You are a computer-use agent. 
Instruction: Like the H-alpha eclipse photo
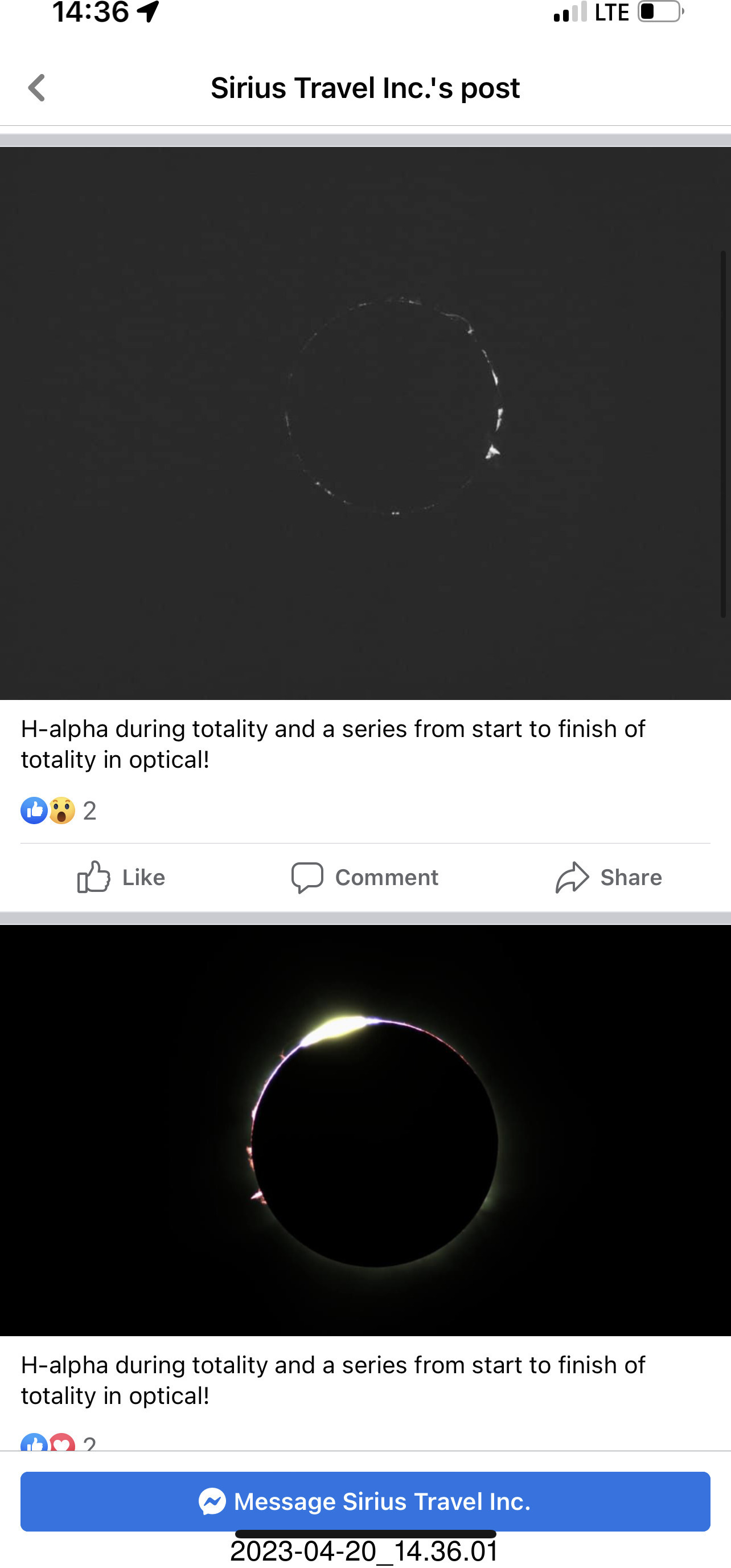coord(121,877)
